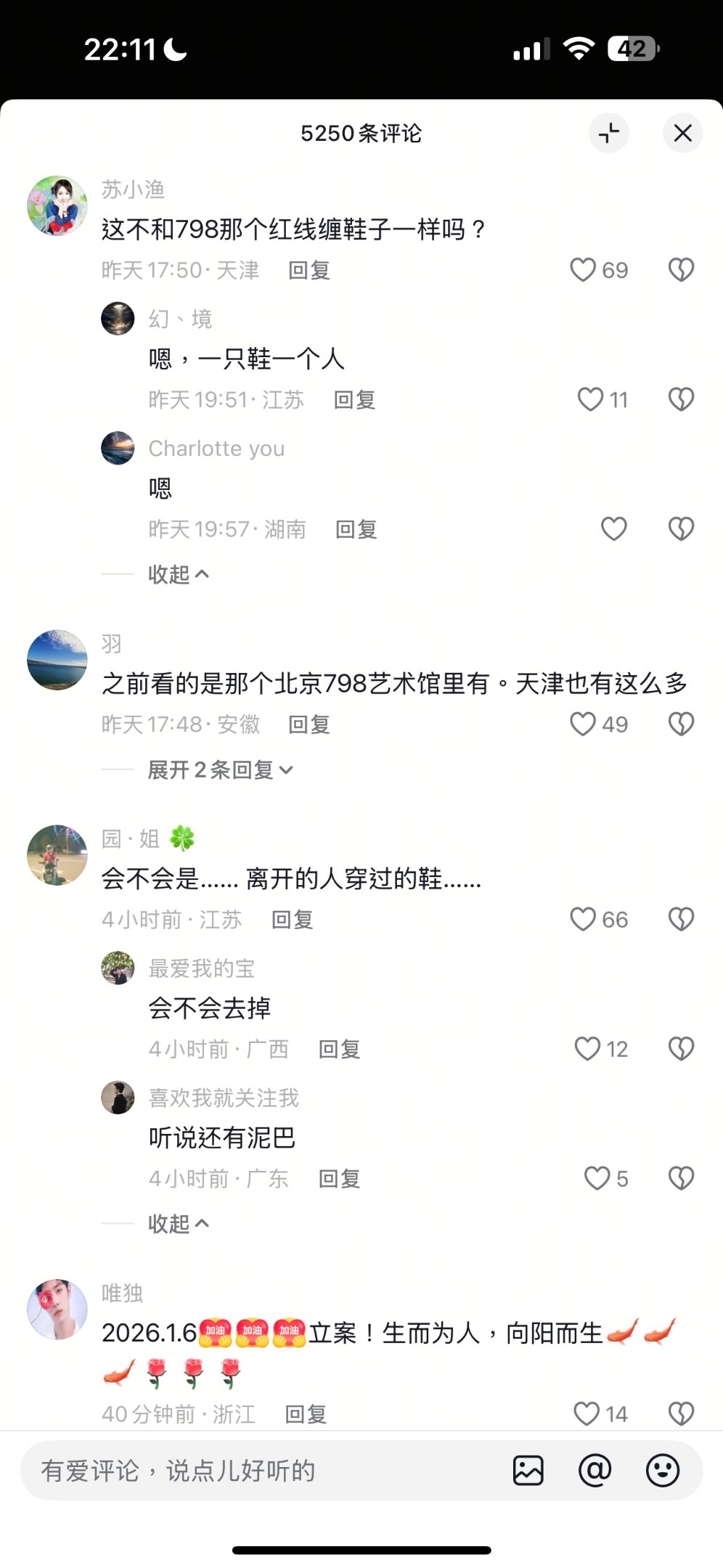Expand comments panel to full screen
Viewport: 723px width, 1568px height.
(608, 133)
